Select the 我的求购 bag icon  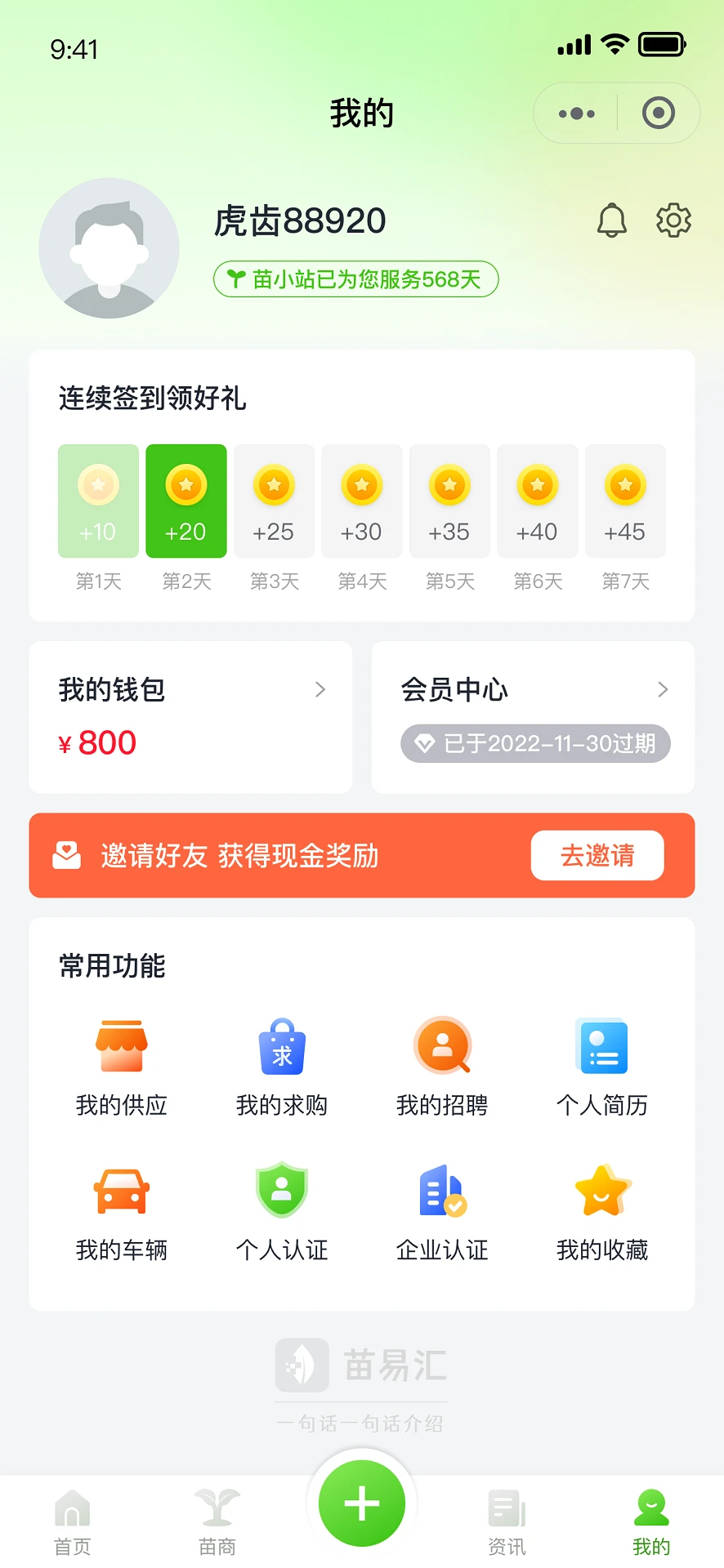coord(280,1046)
